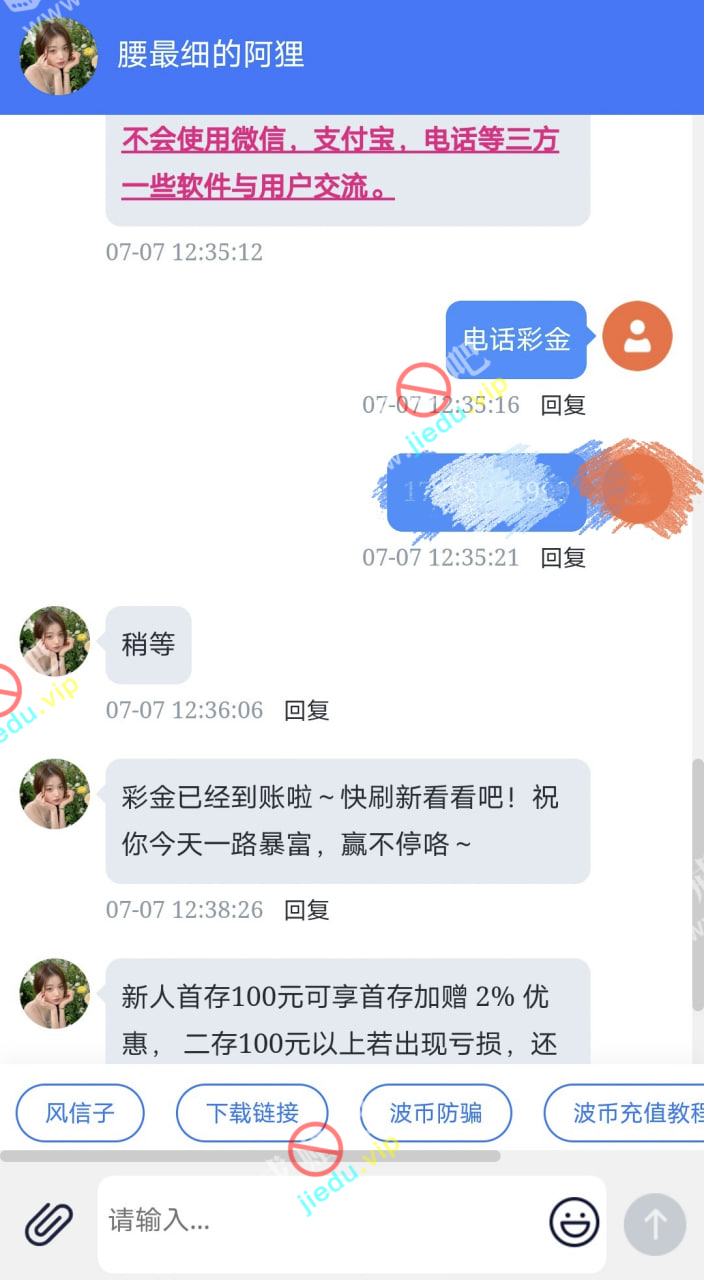View 腰最细的阿狸 avatar in the header

point(59,55)
